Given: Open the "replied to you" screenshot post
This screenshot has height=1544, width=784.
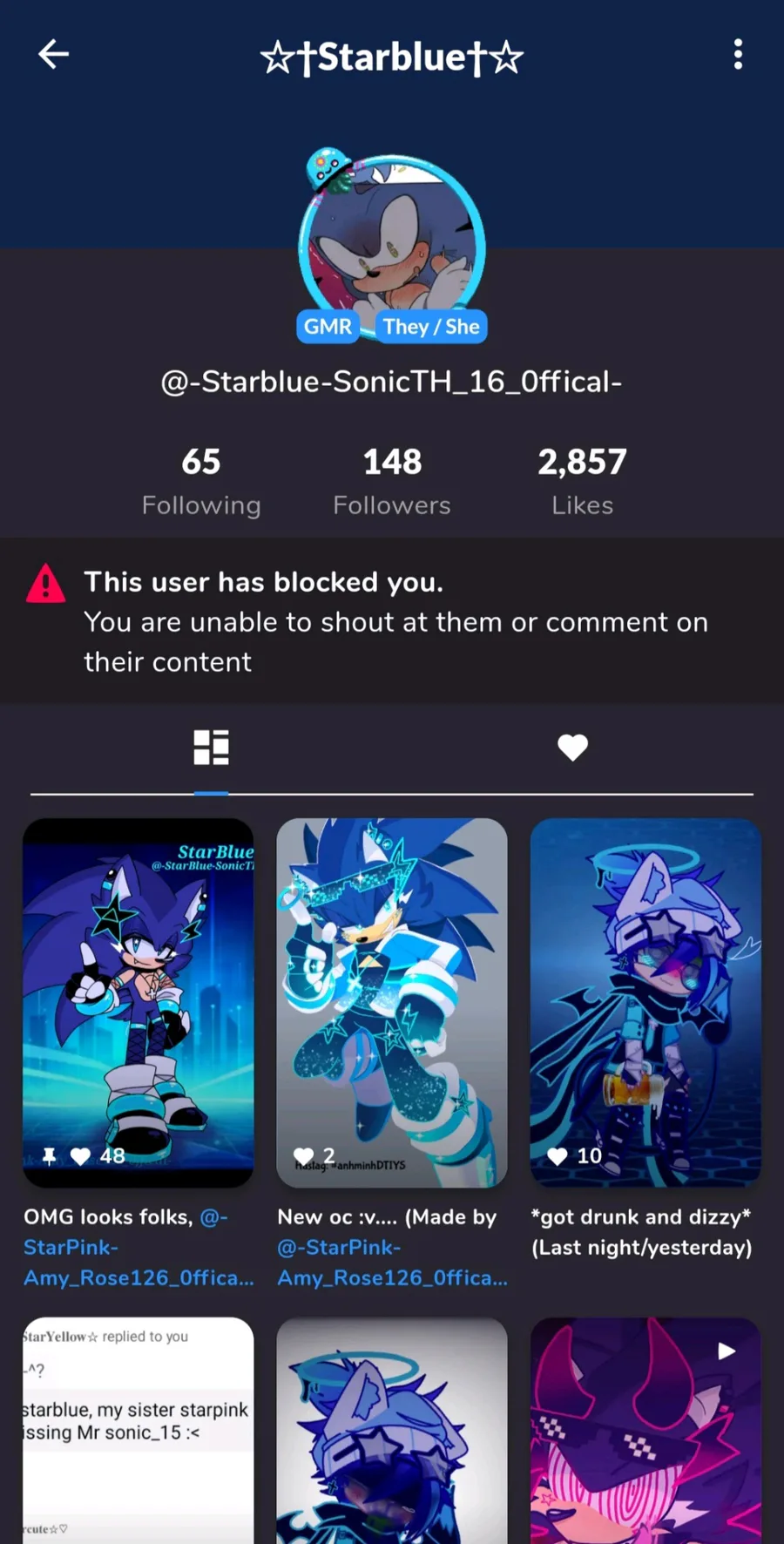Looking at the screenshot, I should 139,1429.
